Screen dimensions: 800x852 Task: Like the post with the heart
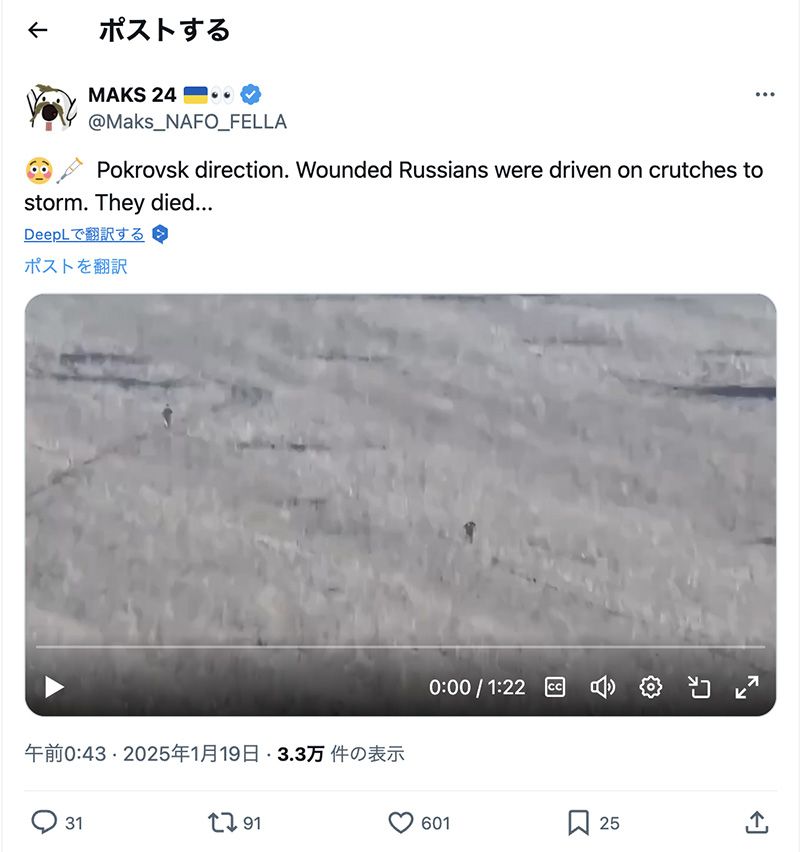coord(401,822)
